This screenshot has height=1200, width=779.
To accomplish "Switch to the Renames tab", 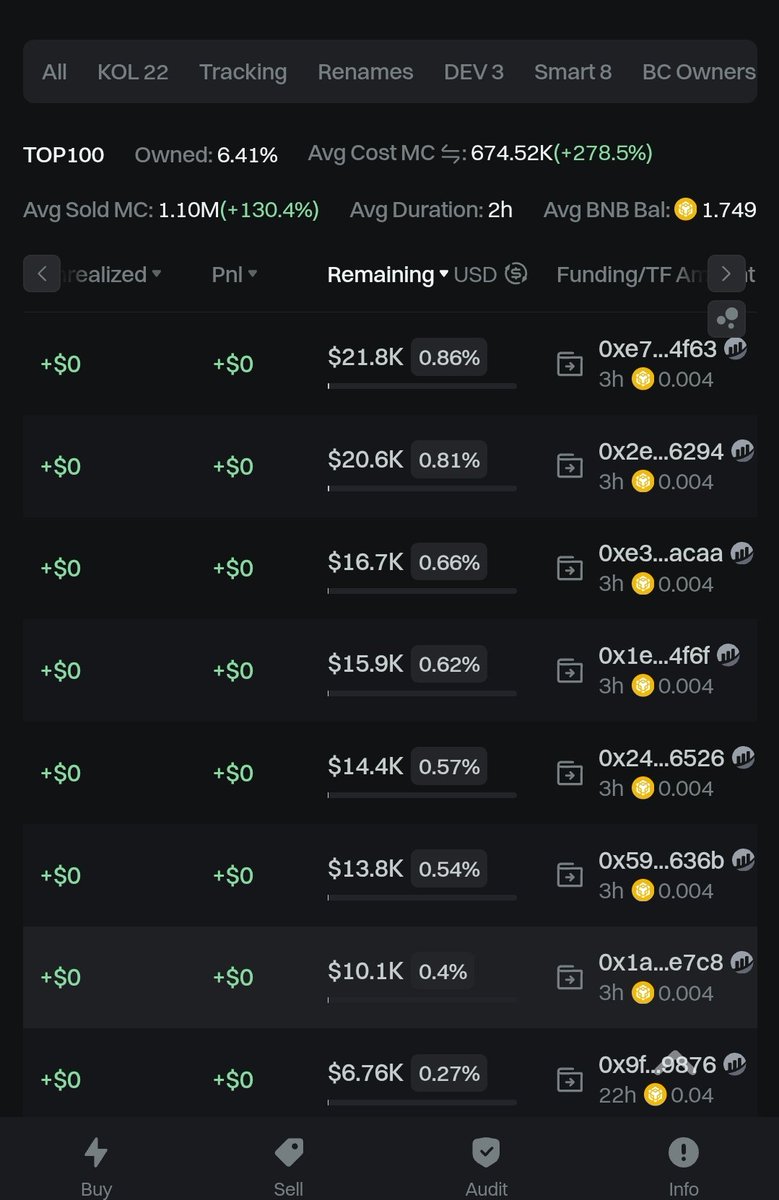I will 365,72.
